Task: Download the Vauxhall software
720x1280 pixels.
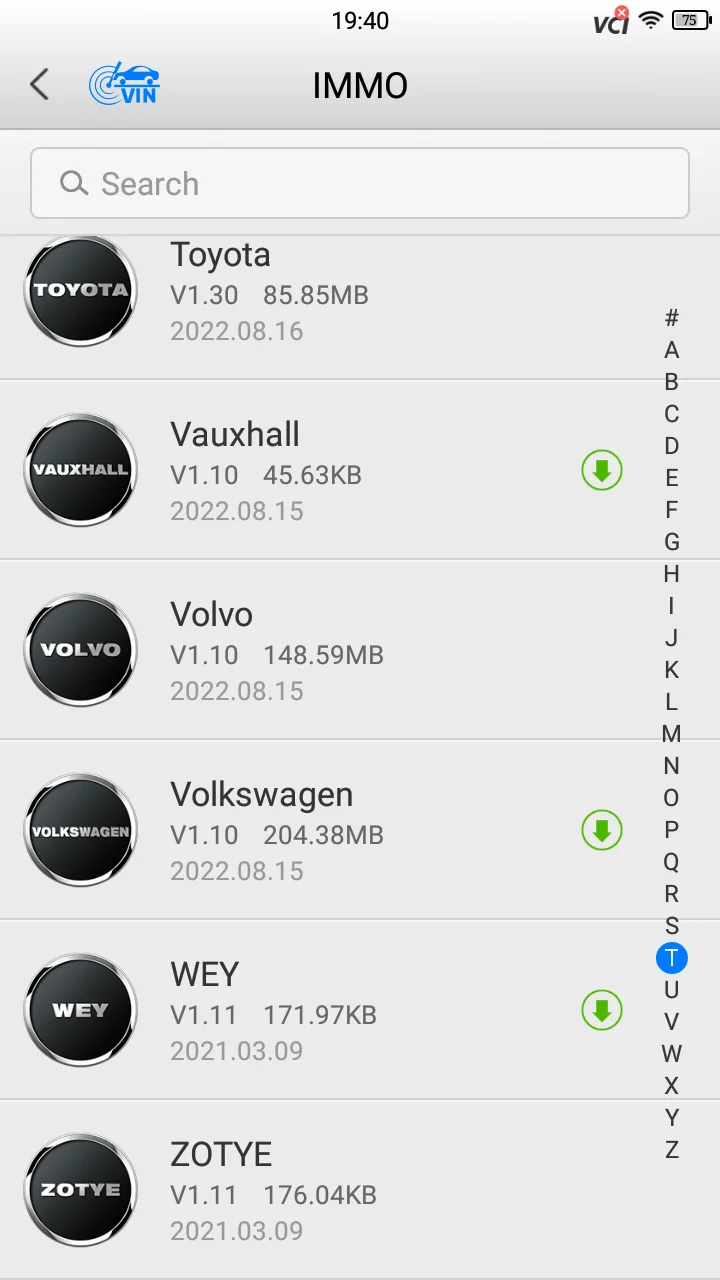Action: coord(602,470)
